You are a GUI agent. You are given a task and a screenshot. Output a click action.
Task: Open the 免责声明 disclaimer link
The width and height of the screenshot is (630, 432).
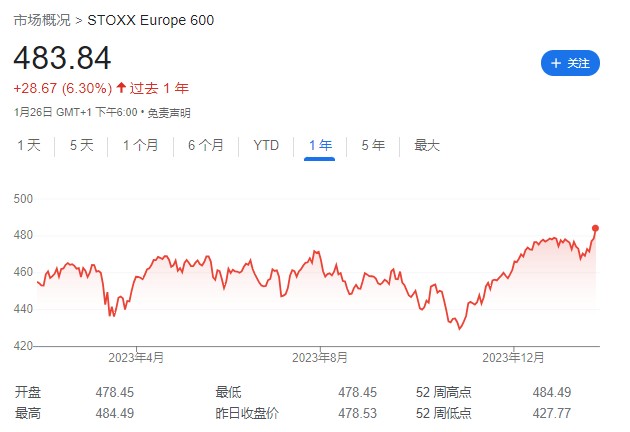coord(168,112)
